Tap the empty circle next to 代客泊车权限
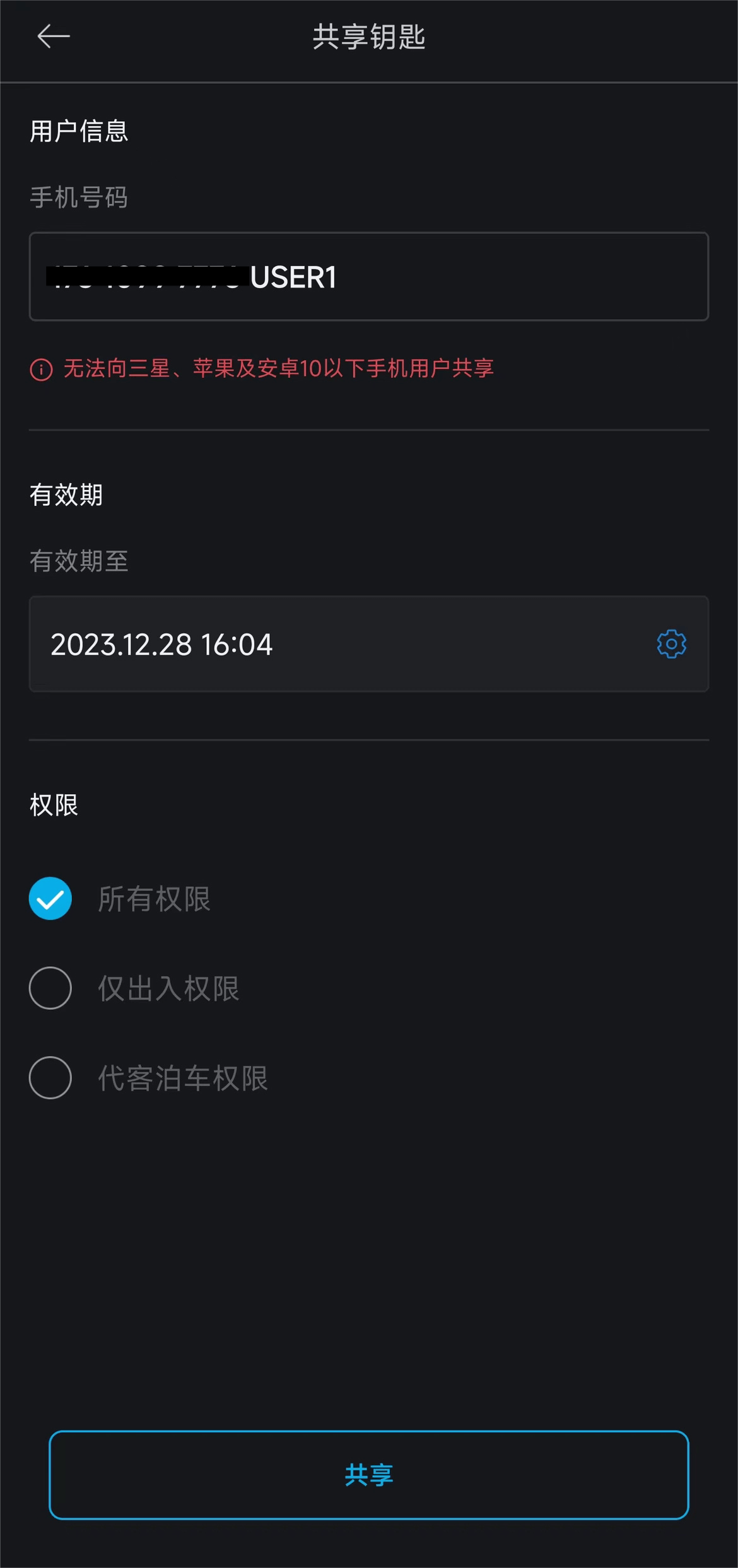 pyautogui.click(x=50, y=1077)
